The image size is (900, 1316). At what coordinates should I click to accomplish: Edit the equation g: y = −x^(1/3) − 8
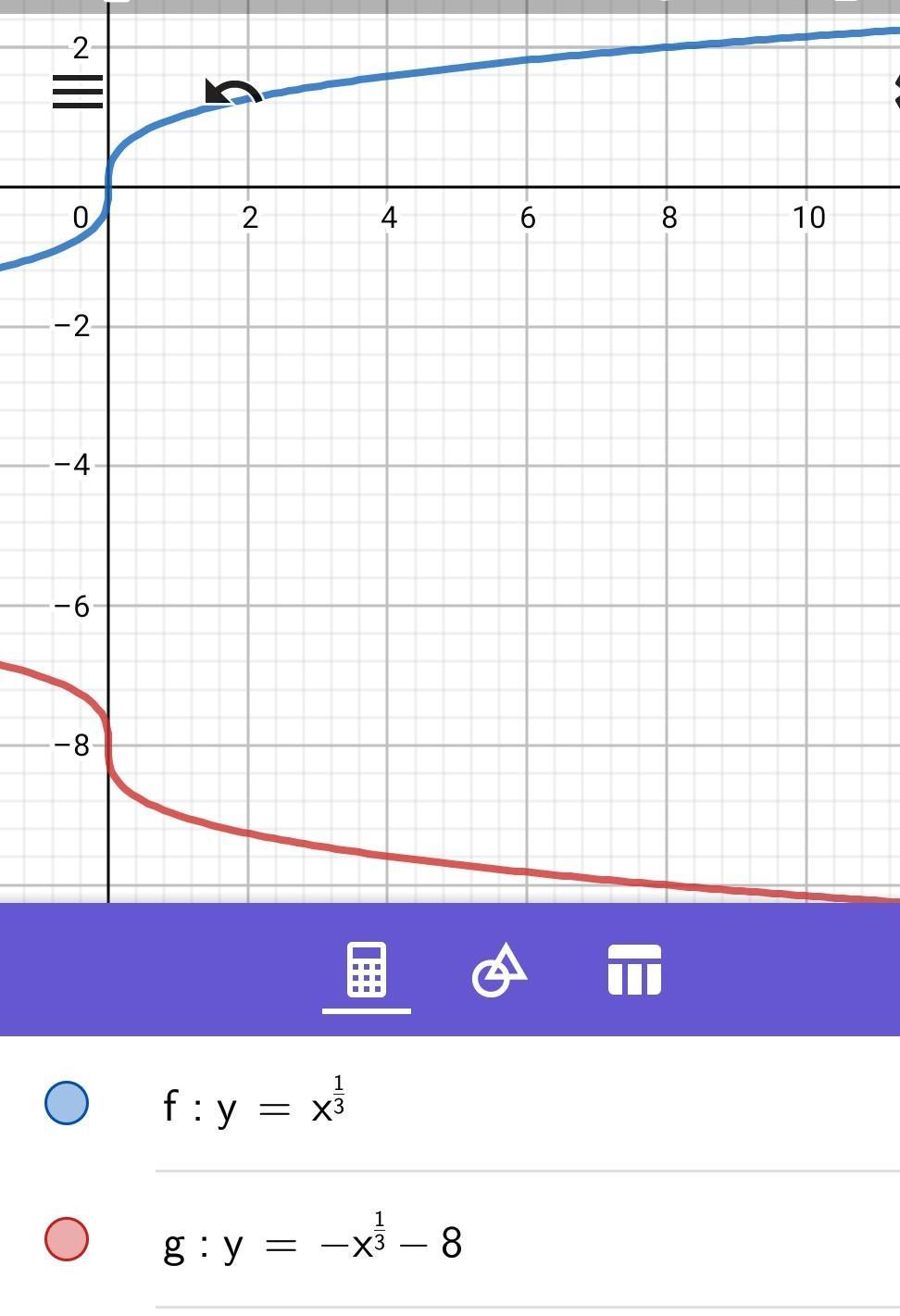pos(313,1241)
